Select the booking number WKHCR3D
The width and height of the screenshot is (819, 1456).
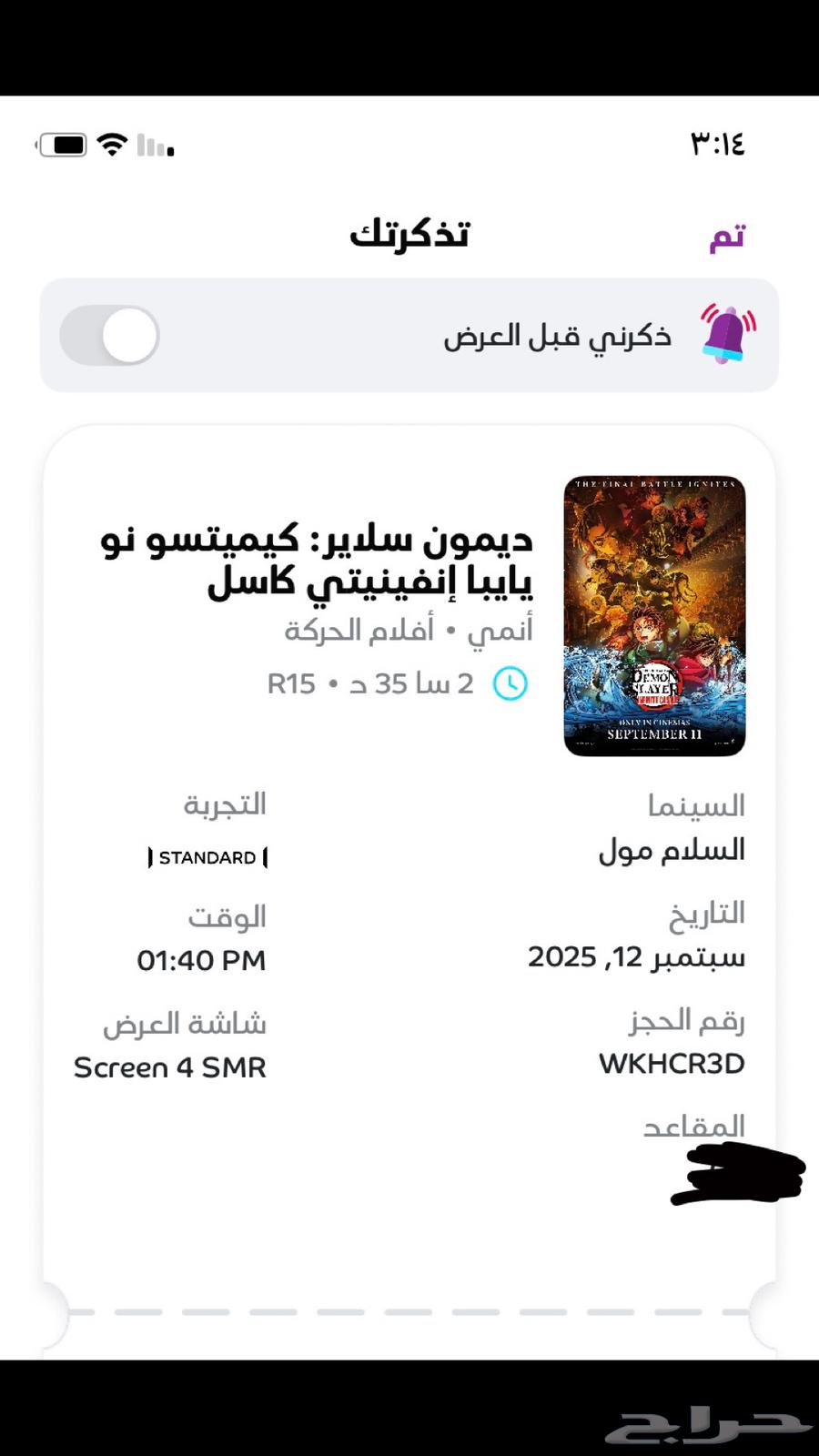671,1063
